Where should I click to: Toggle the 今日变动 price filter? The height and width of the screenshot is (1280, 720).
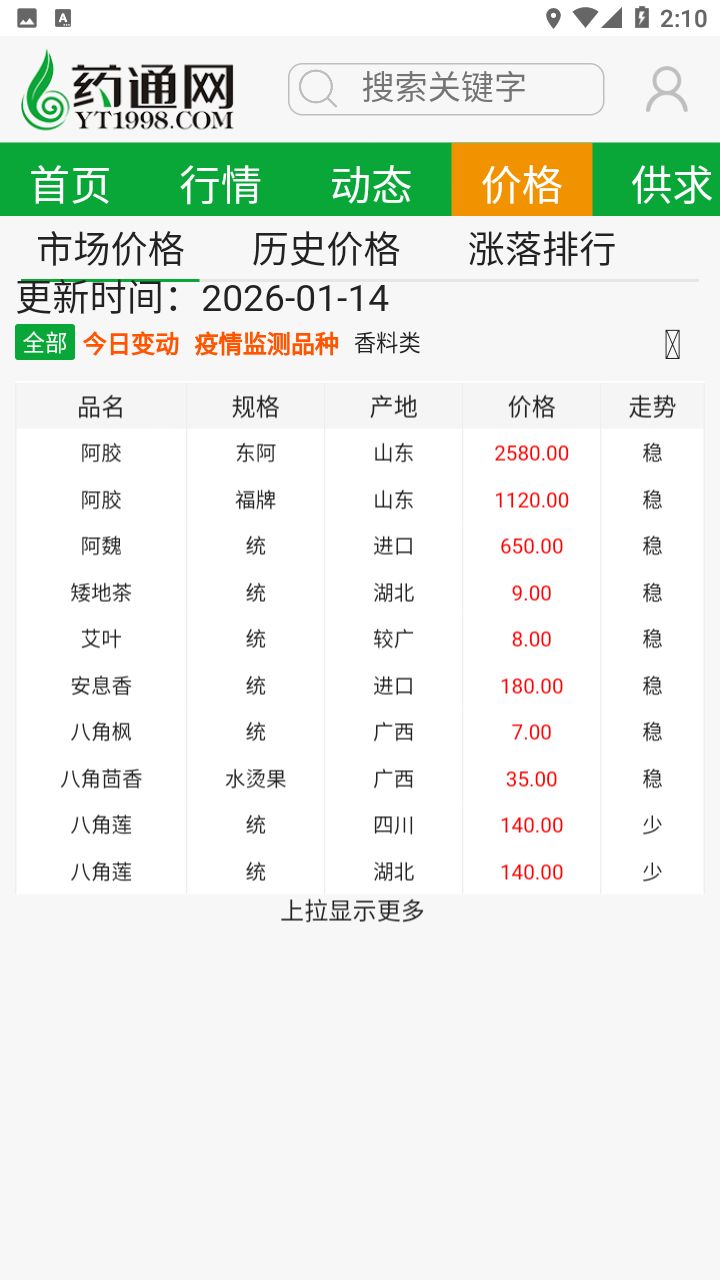(130, 343)
